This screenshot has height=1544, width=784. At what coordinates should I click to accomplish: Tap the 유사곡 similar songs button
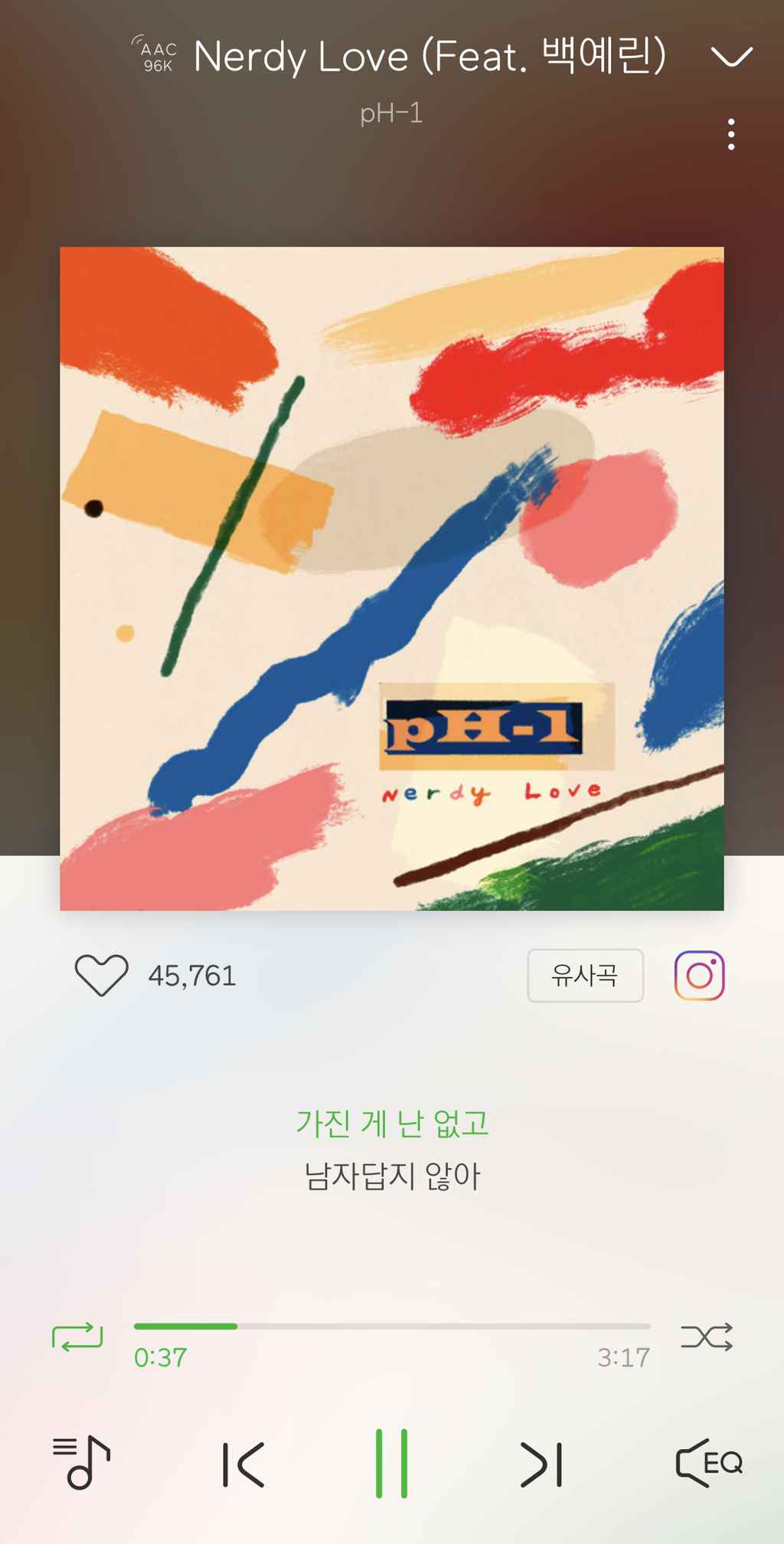pos(585,975)
